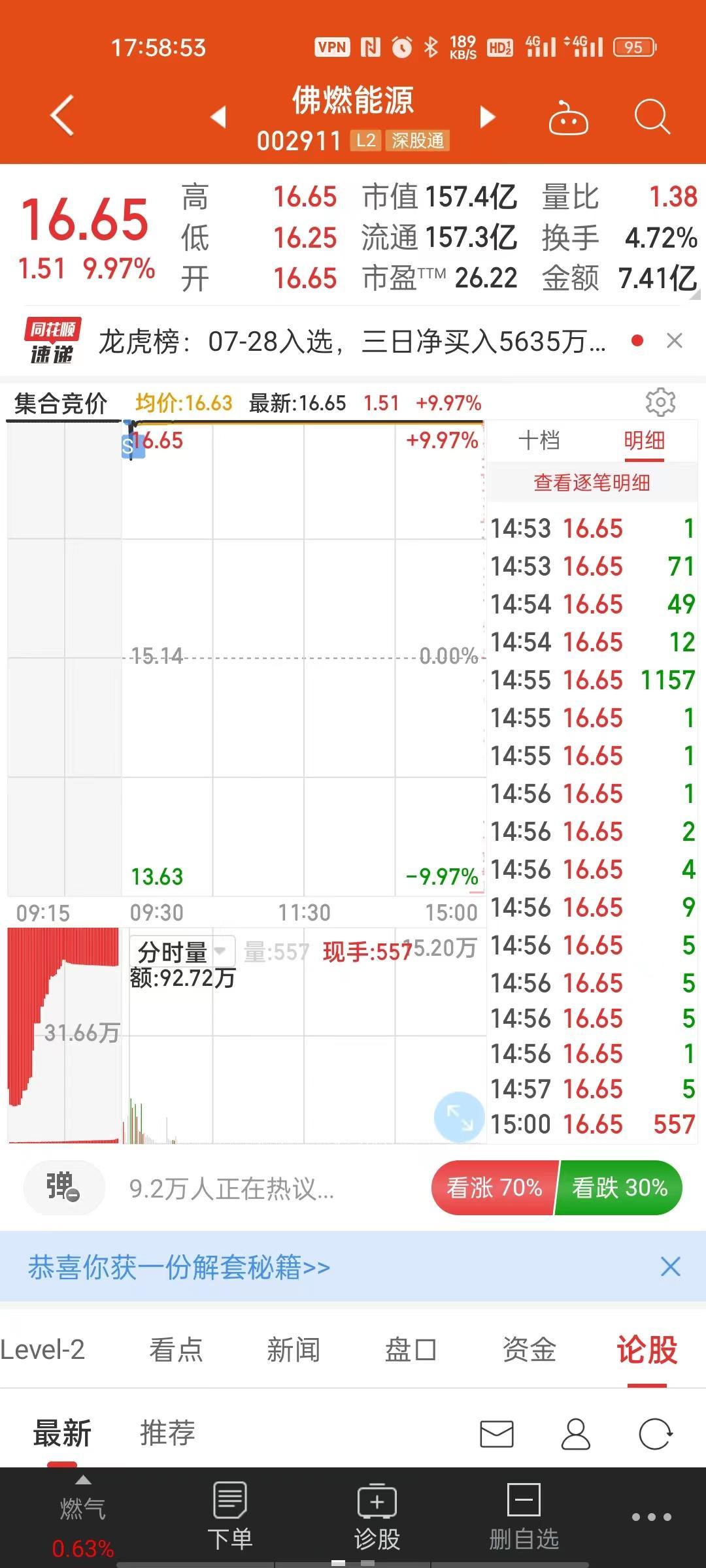
Task: Dismiss the 龙虎榜 notice banner
Action: (x=675, y=340)
